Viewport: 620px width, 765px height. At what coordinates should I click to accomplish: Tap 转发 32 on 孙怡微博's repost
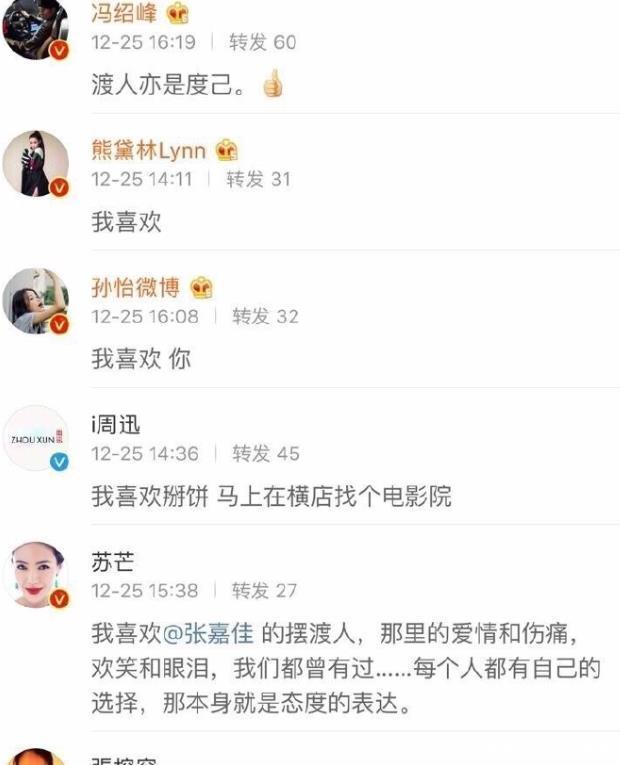(x=265, y=316)
